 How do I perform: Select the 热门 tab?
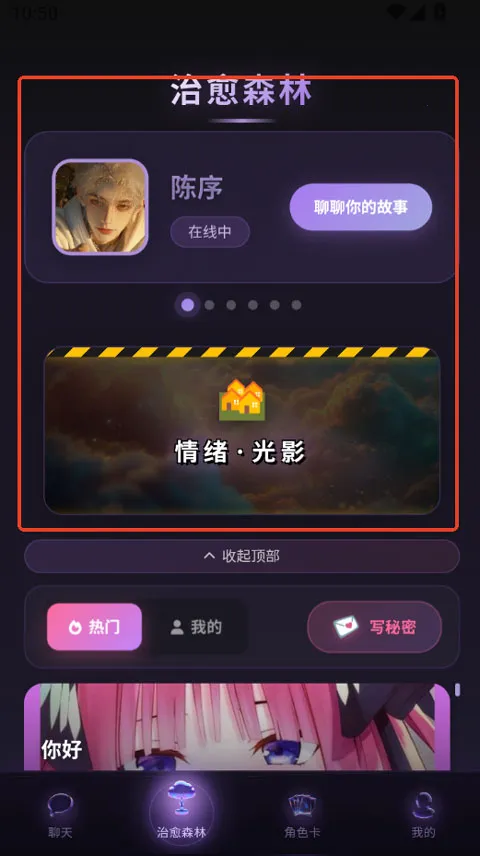coord(94,627)
